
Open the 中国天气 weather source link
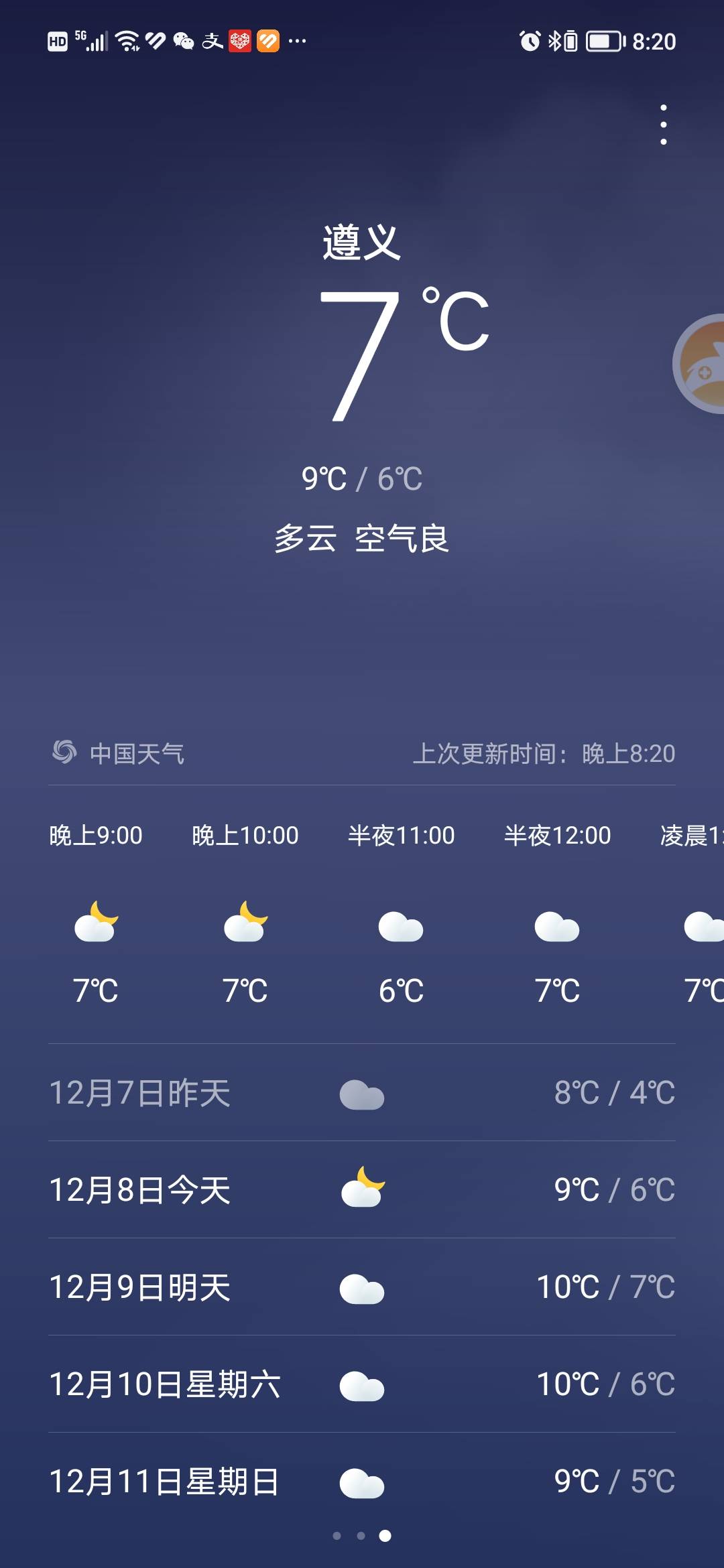click(119, 753)
